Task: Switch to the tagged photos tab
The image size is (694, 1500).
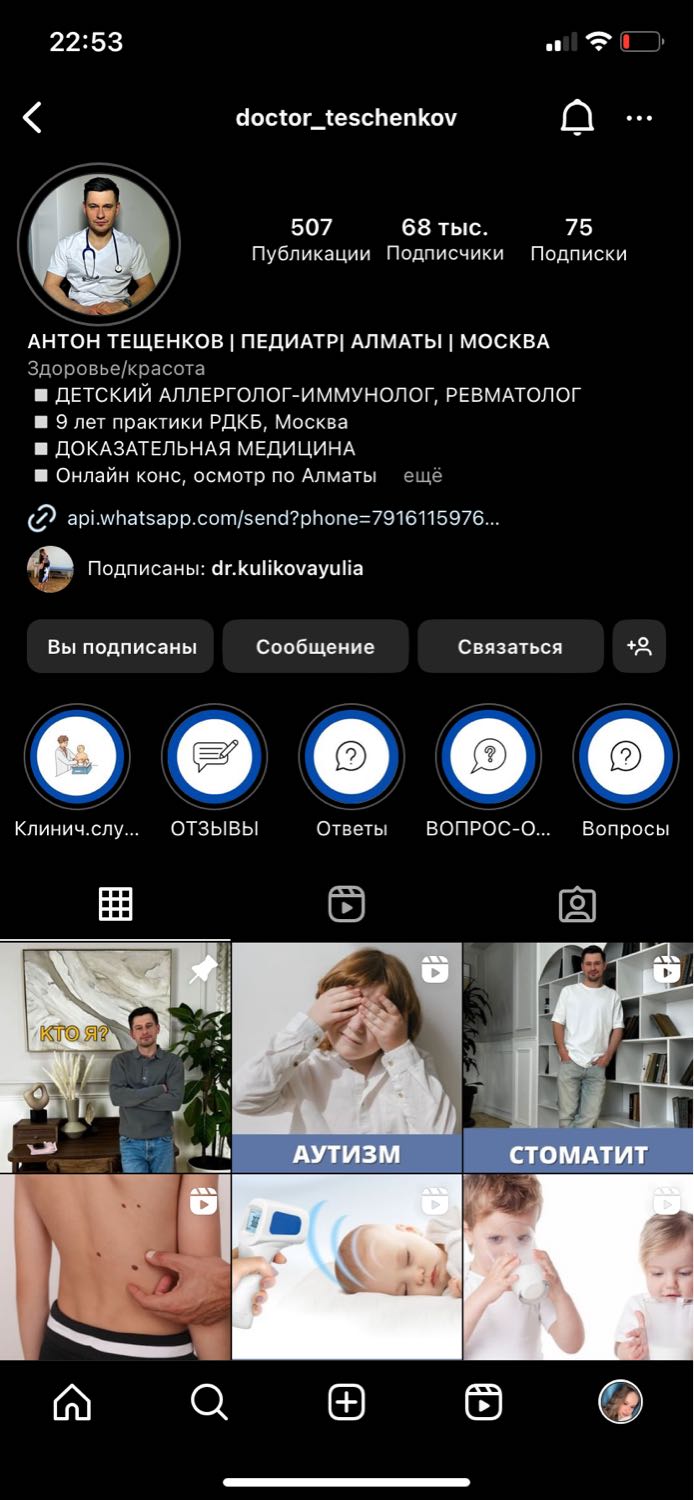Action: (577, 904)
